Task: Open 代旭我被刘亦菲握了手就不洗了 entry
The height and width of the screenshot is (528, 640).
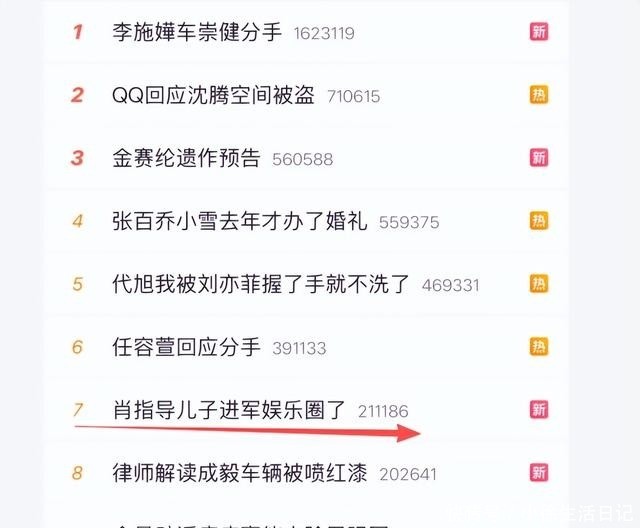Action: pyautogui.click(x=261, y=284)
